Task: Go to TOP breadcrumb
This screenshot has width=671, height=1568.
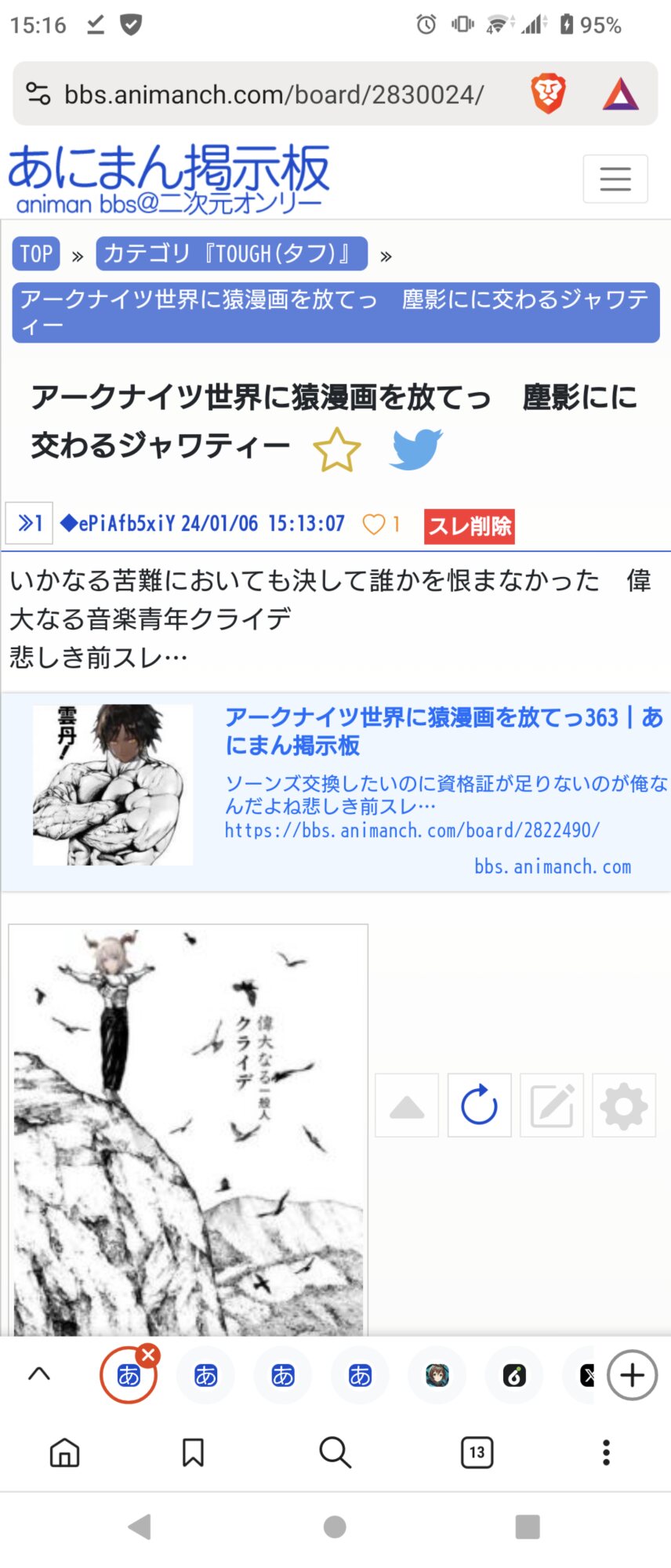Action: point(36,254)
